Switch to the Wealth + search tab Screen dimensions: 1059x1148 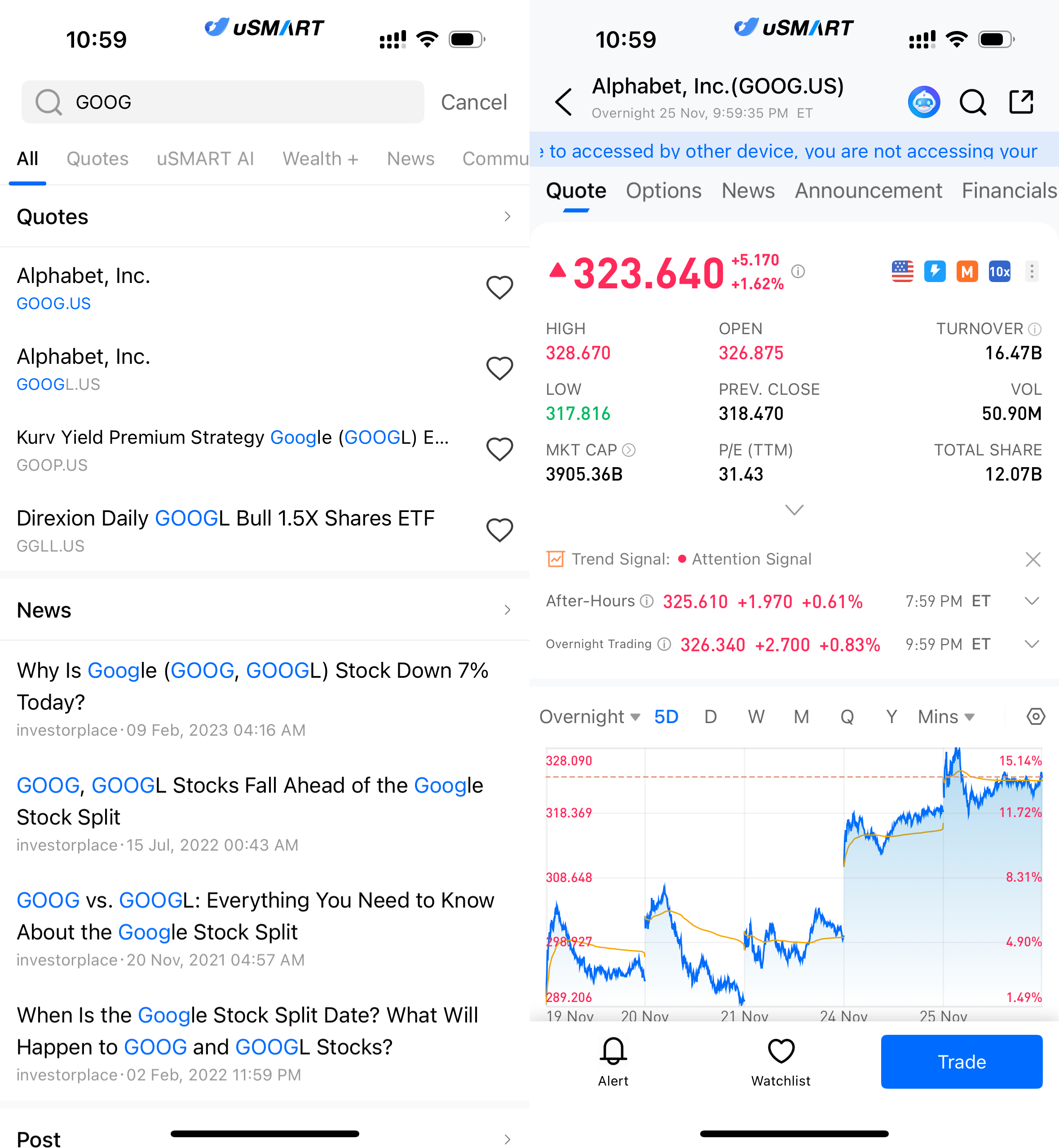[x=320, y=158]
